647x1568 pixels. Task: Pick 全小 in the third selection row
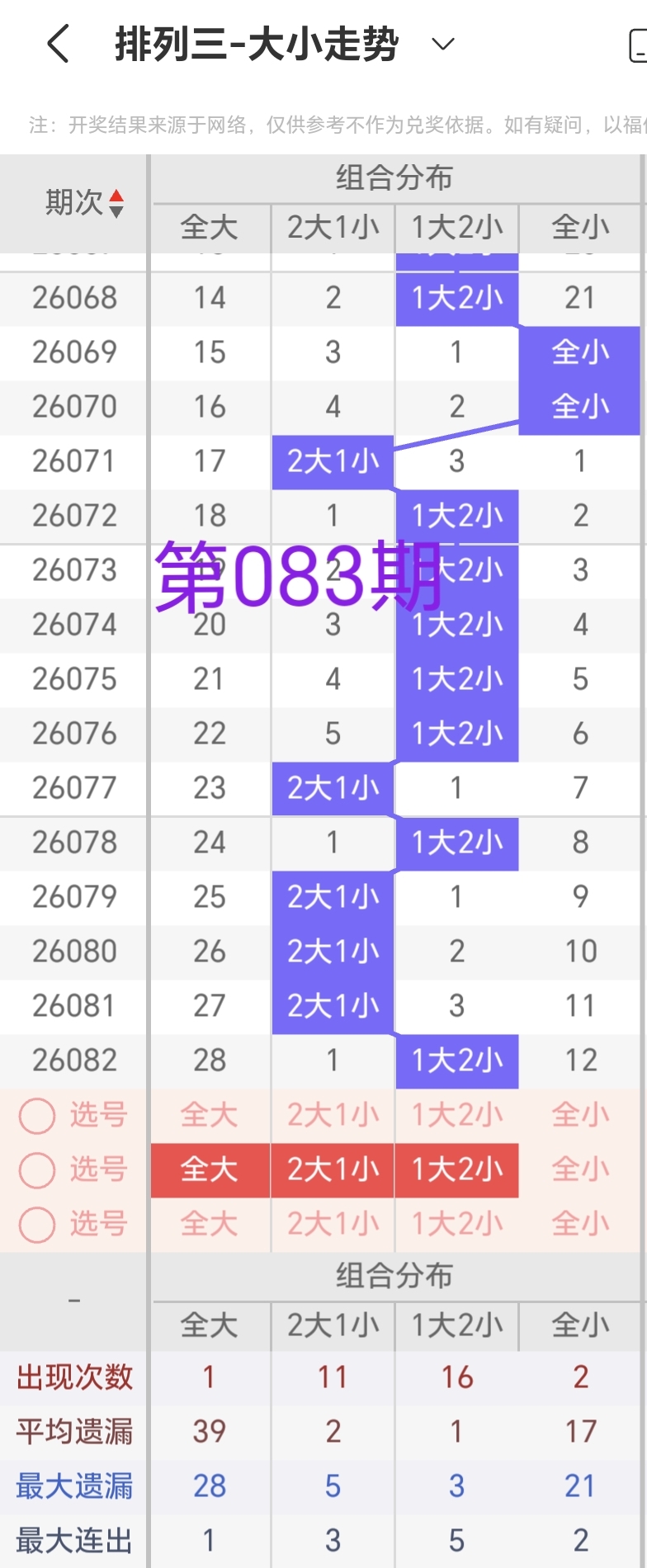pos(580,1224)
